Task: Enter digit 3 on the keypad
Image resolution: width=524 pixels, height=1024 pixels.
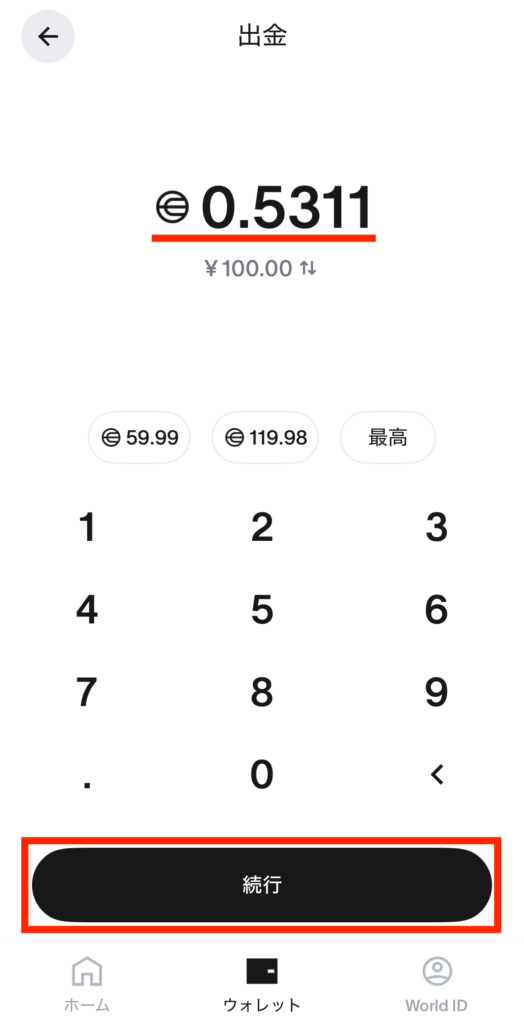Action: (x=436, y=528)
